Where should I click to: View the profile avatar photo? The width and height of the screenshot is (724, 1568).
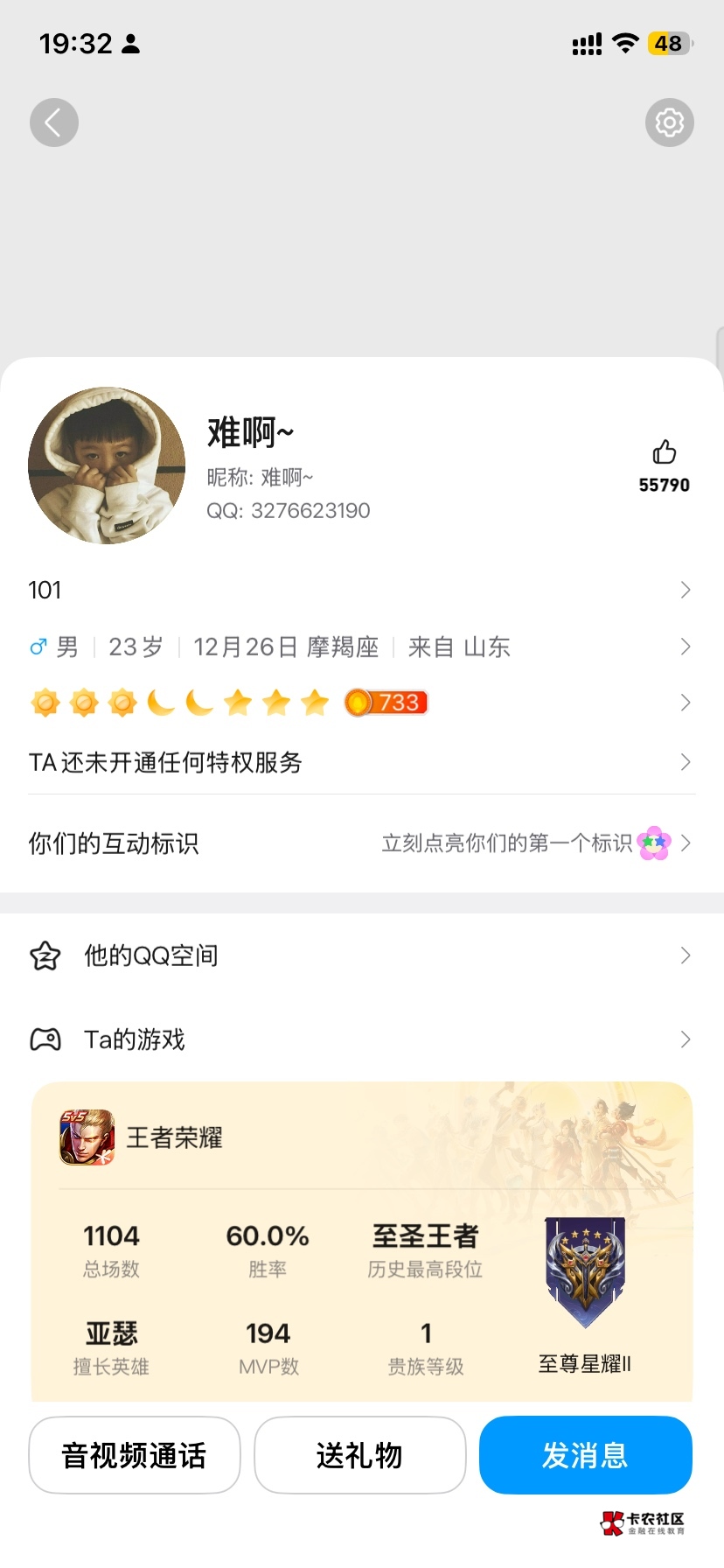107,465
